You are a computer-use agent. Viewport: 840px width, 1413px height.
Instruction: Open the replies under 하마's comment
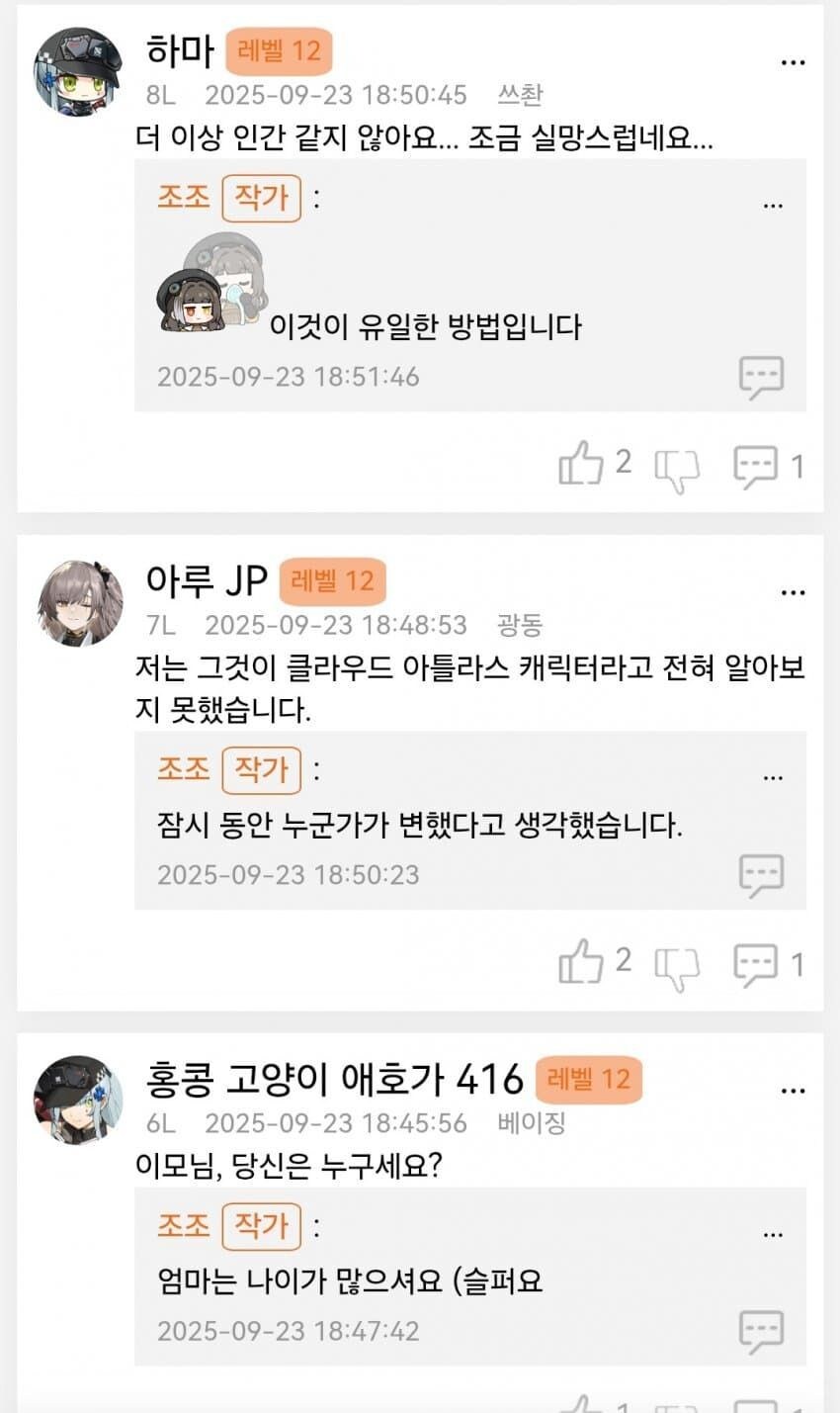coord(755,466)
